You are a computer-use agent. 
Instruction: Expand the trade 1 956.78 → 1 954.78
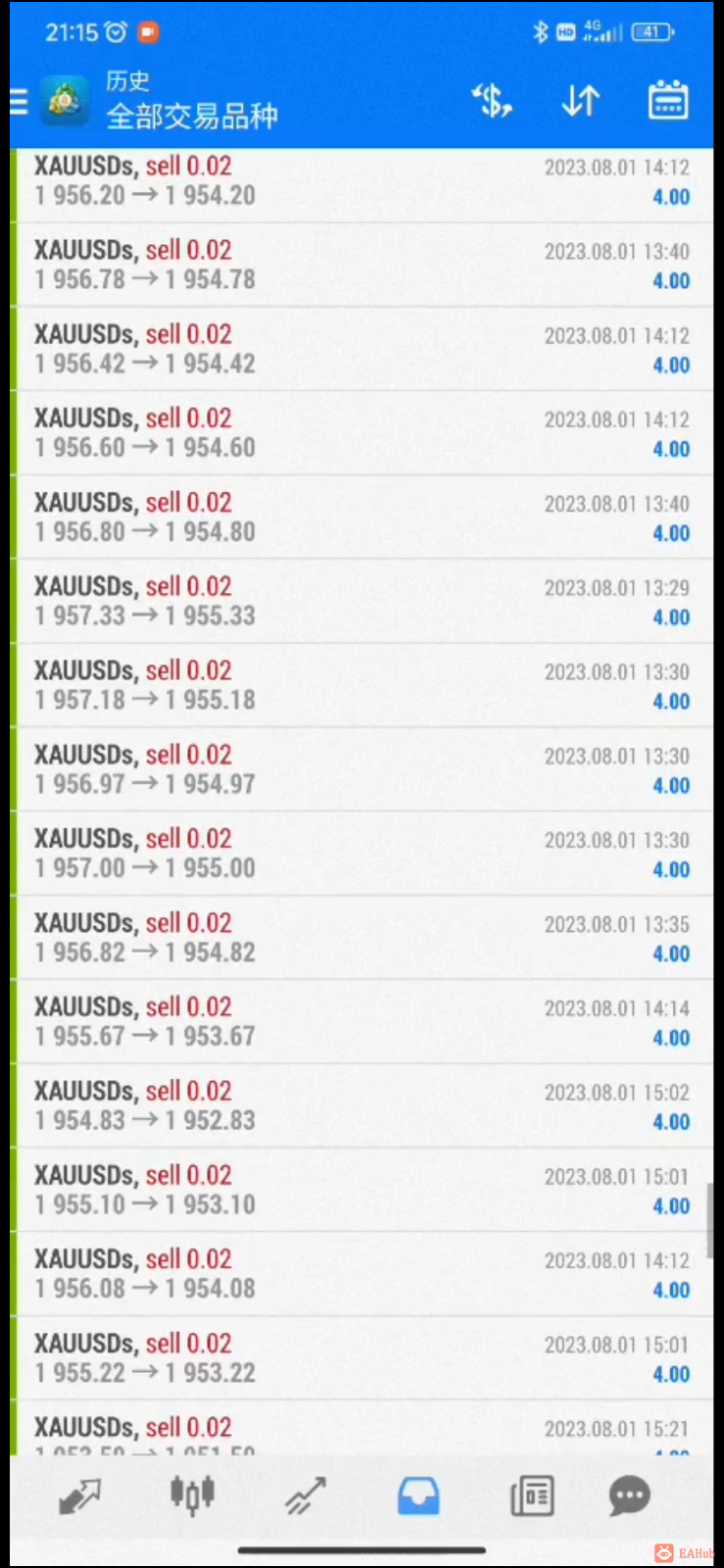(x=362, y=266)
